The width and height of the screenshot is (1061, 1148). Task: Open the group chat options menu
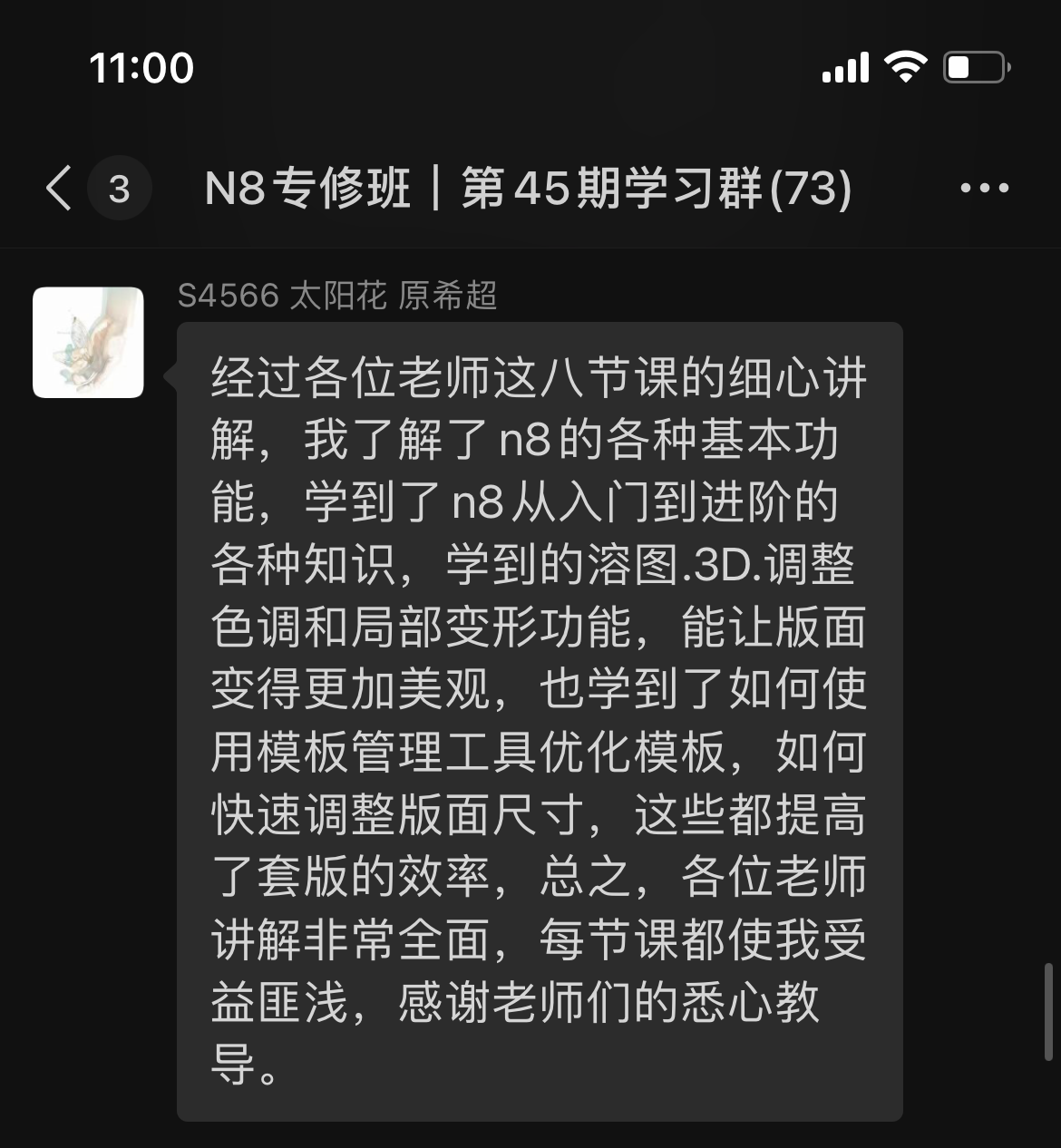click(x=984, y=189)
